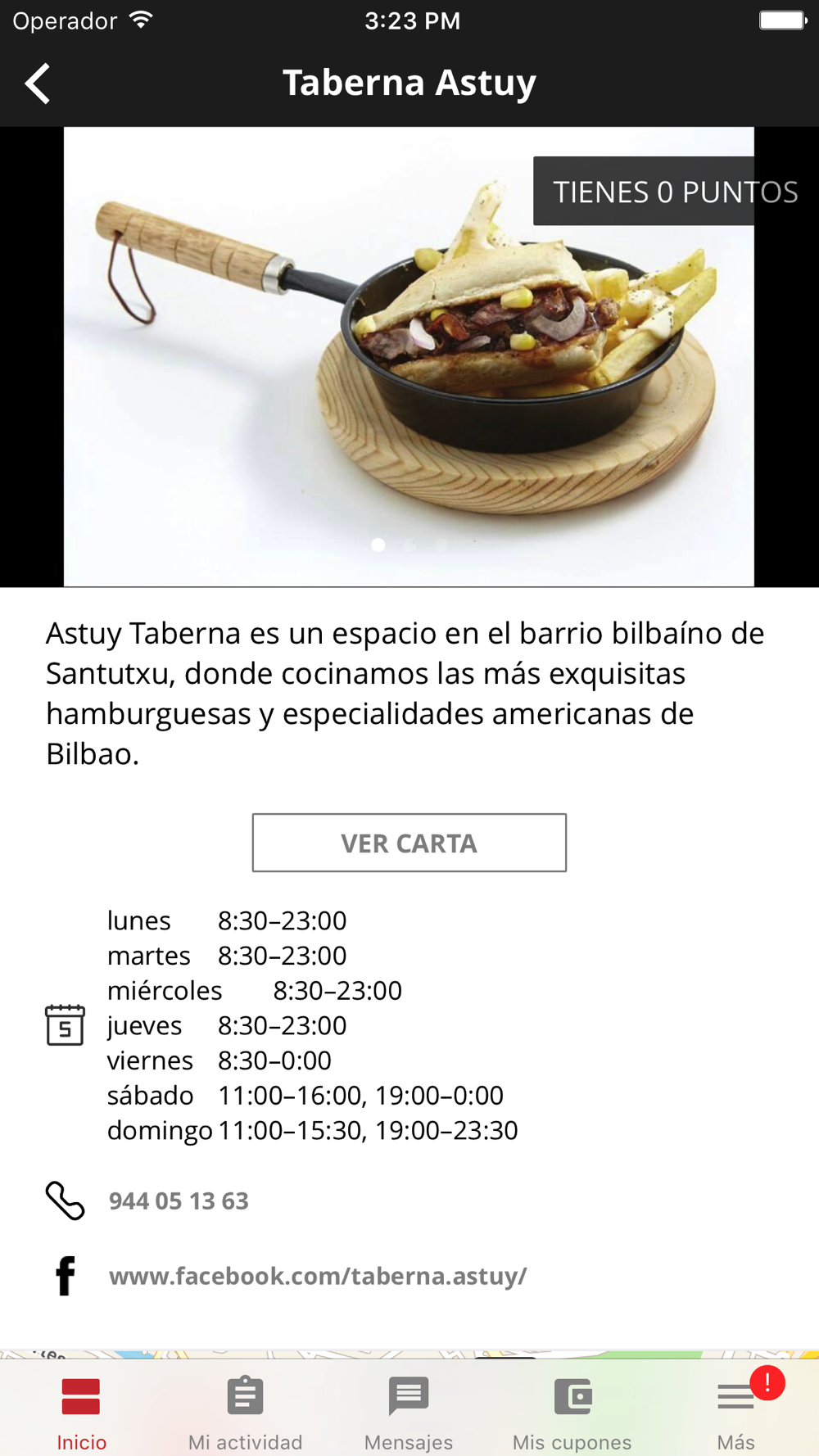Image resolution: width=819 pixels, height=1456 pixels.
Task: Switch to the Inicio tab
Action: point(81,1412)
